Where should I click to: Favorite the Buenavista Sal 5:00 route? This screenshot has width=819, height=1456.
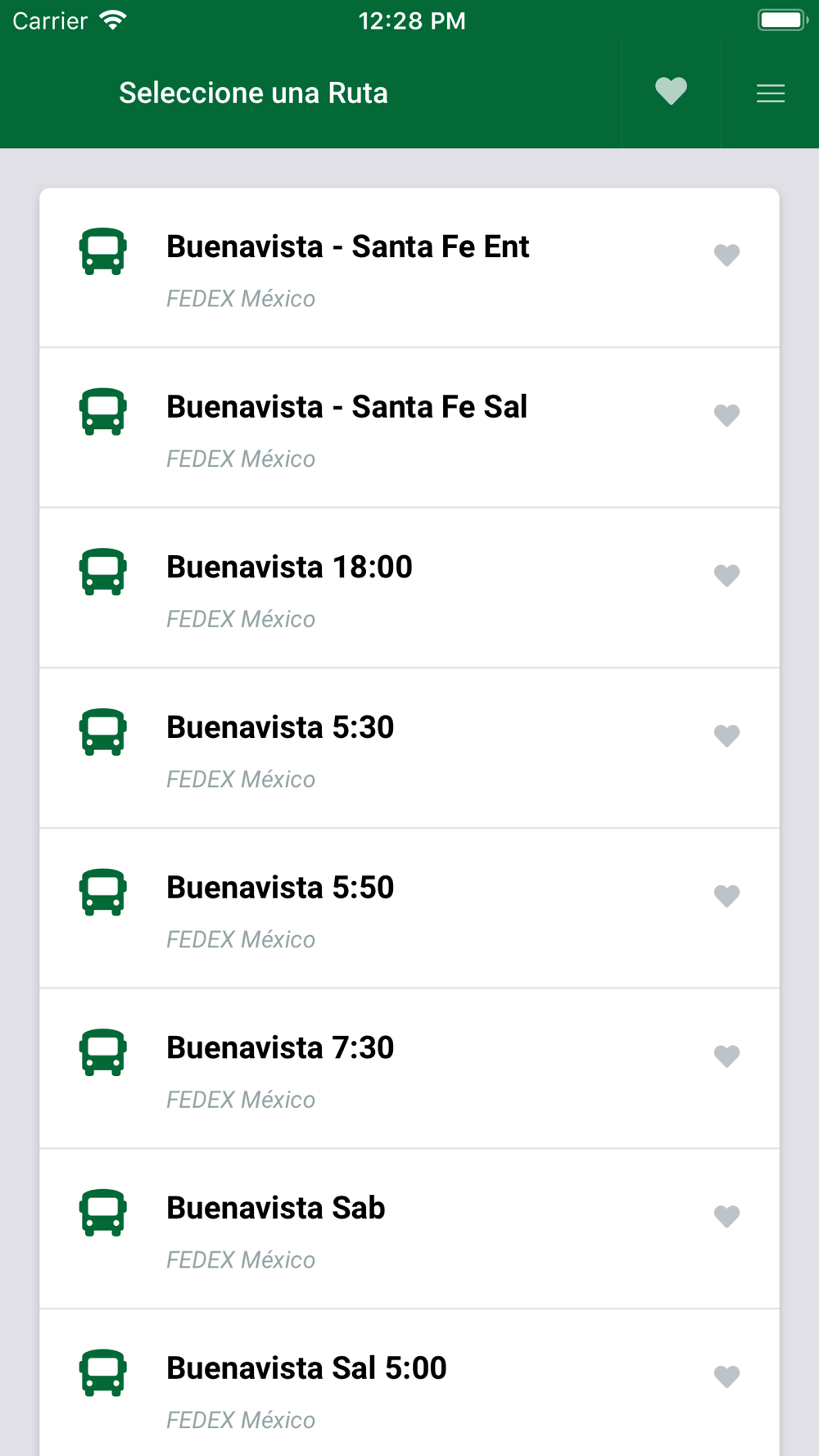click(726, 1377)
